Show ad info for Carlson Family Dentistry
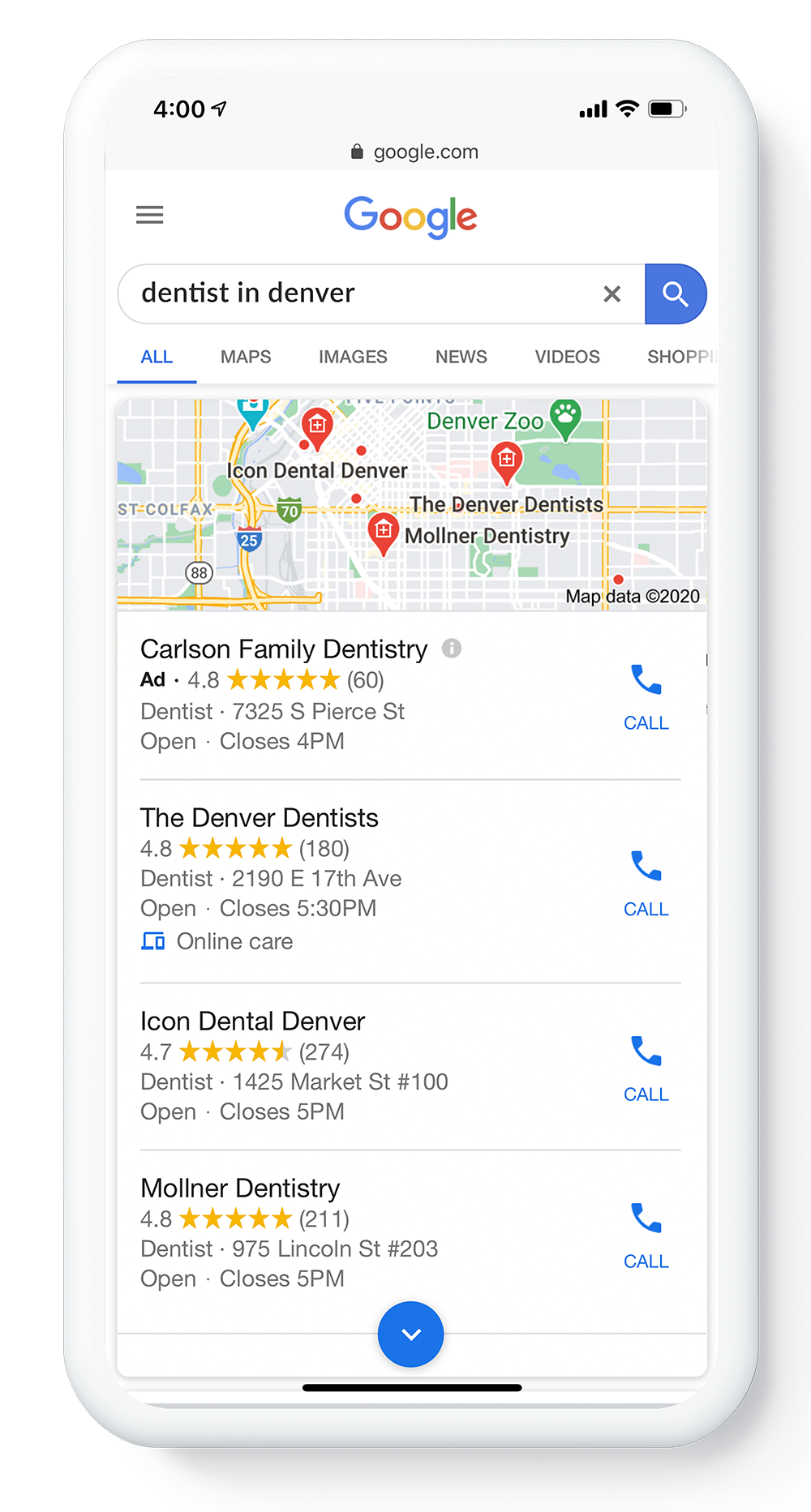 click(452, 649)
